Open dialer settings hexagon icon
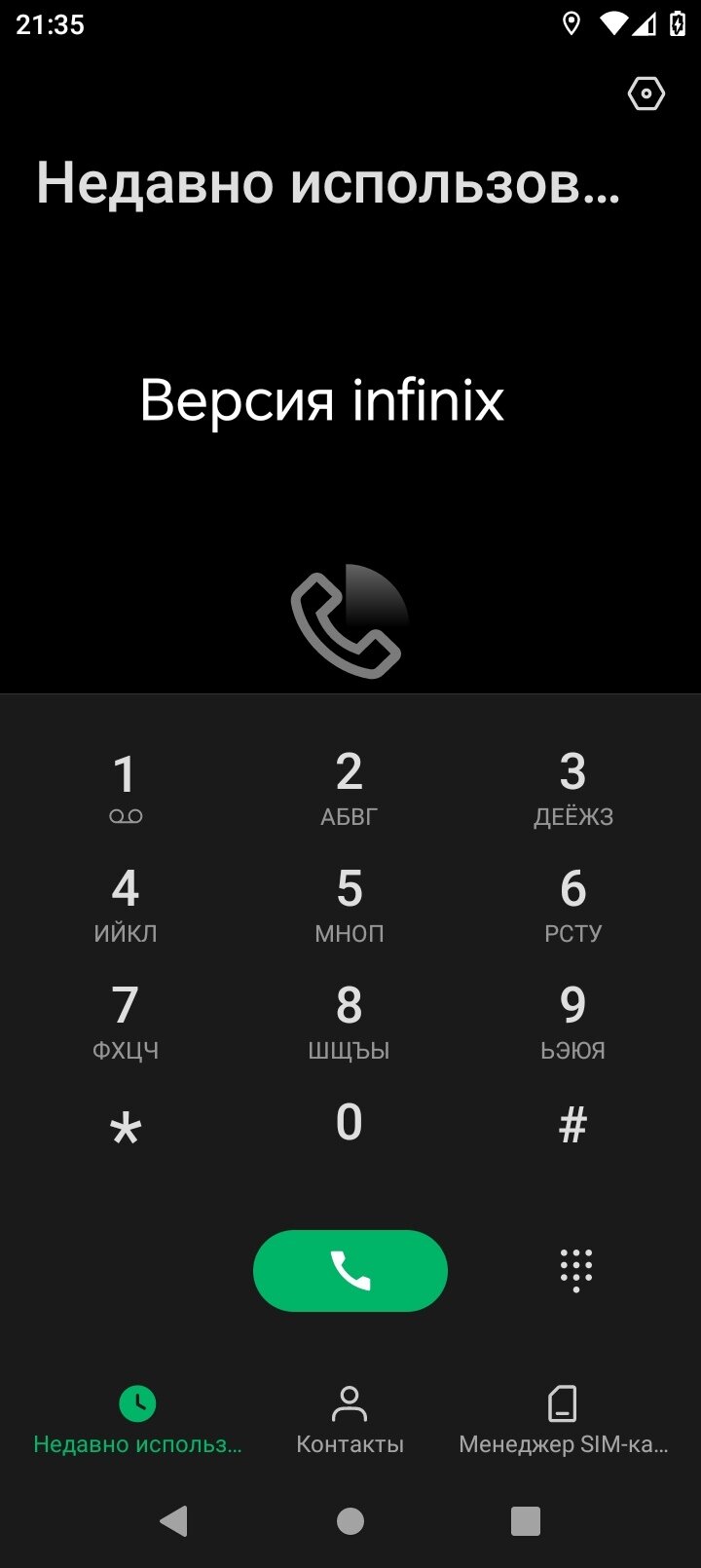701x1568 pixels. click(646, 94)
